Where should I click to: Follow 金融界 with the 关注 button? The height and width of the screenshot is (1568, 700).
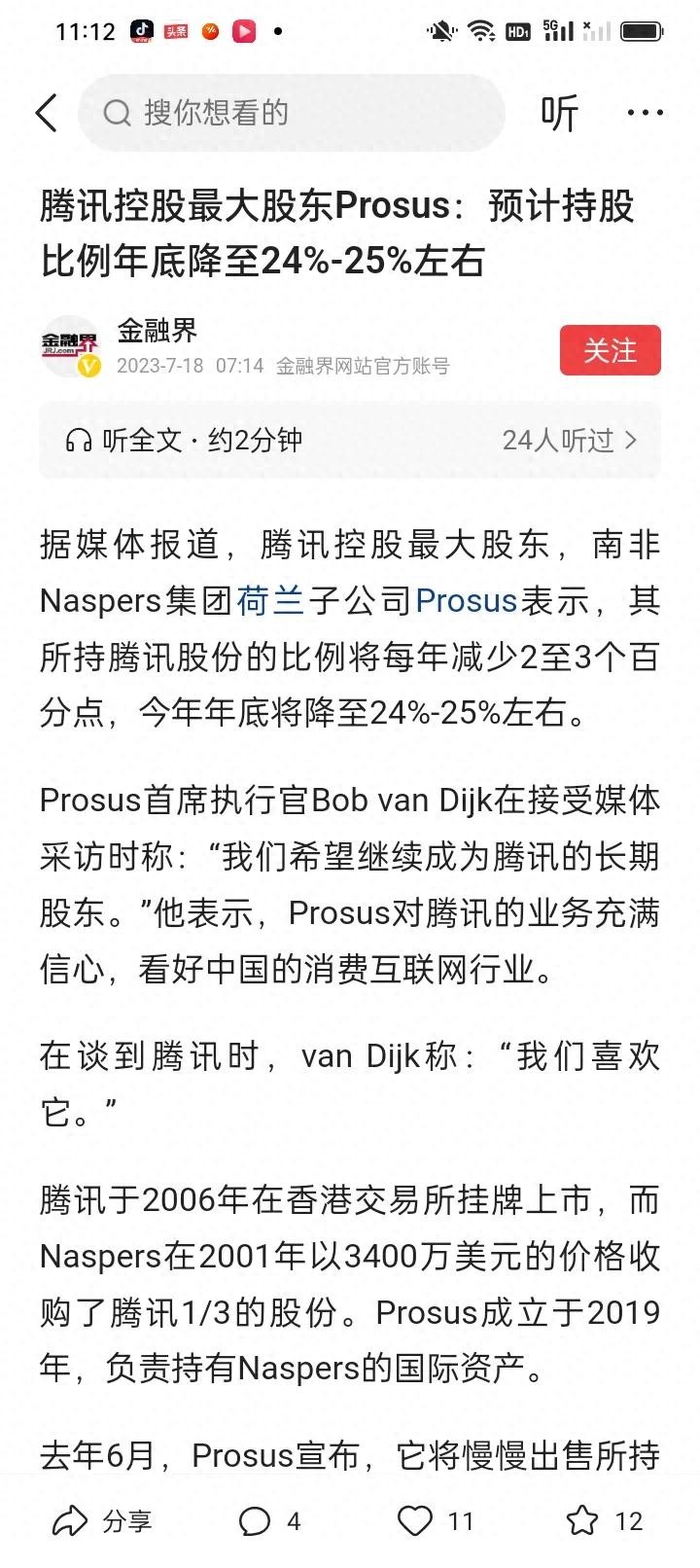pos(610,350)
